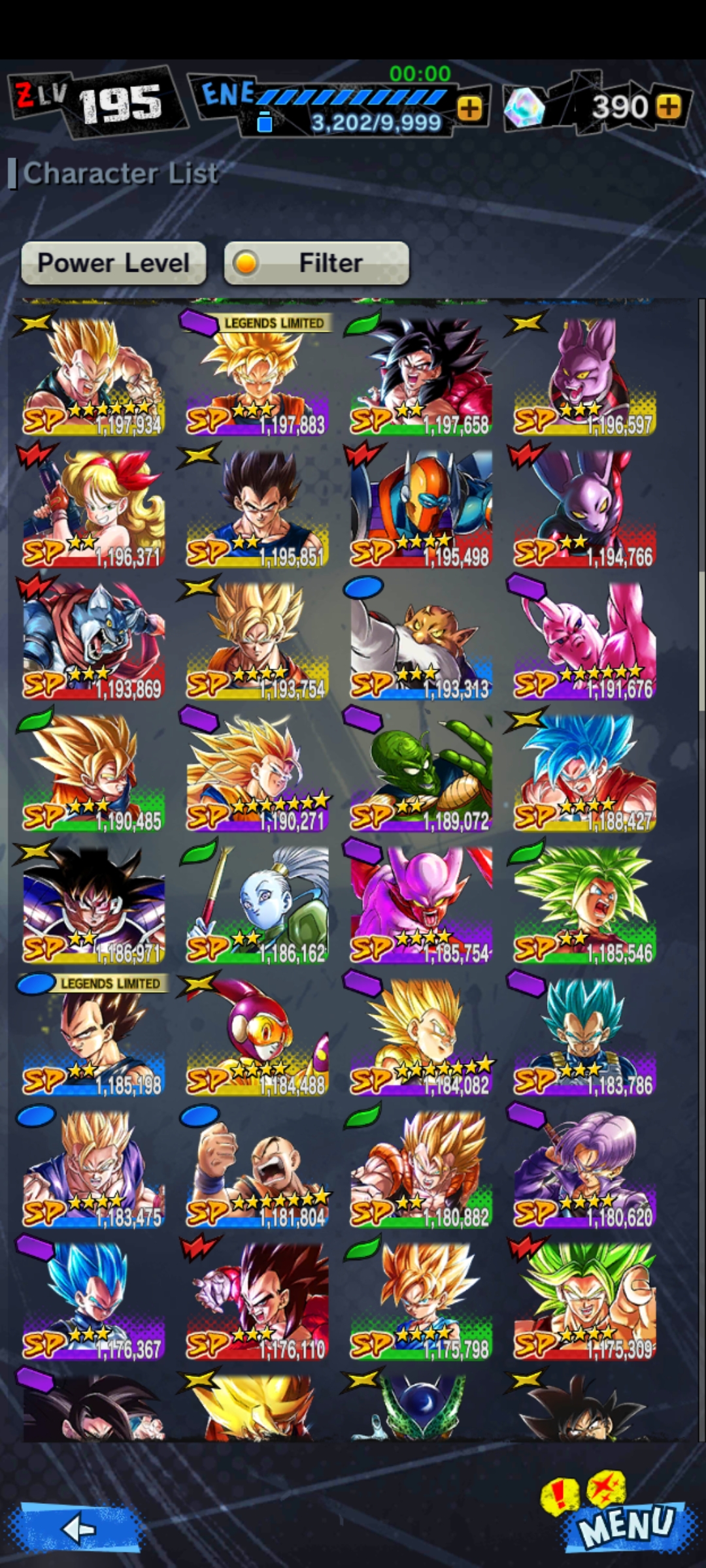Open the Power Level sort button

point(114,263)
